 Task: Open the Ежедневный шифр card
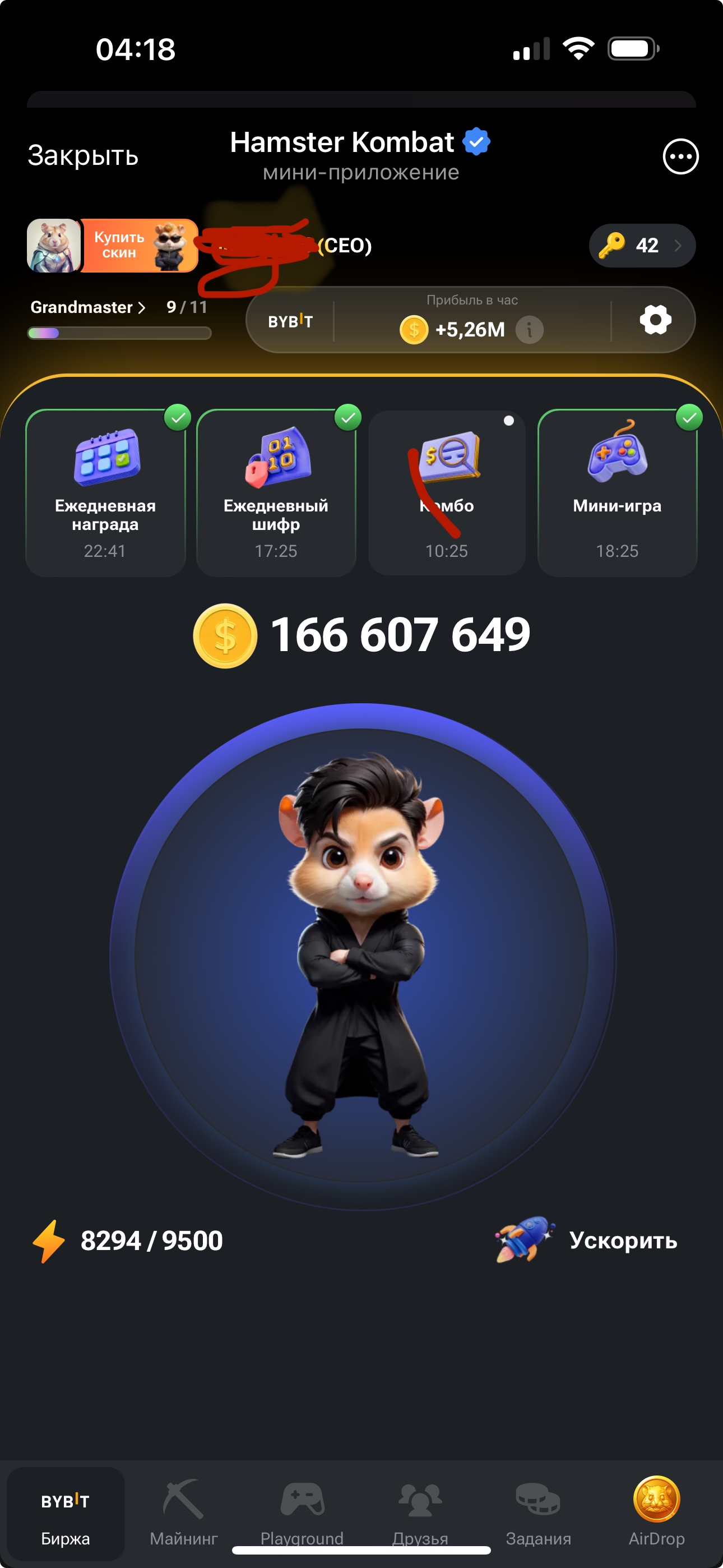(x=276, y=493)
